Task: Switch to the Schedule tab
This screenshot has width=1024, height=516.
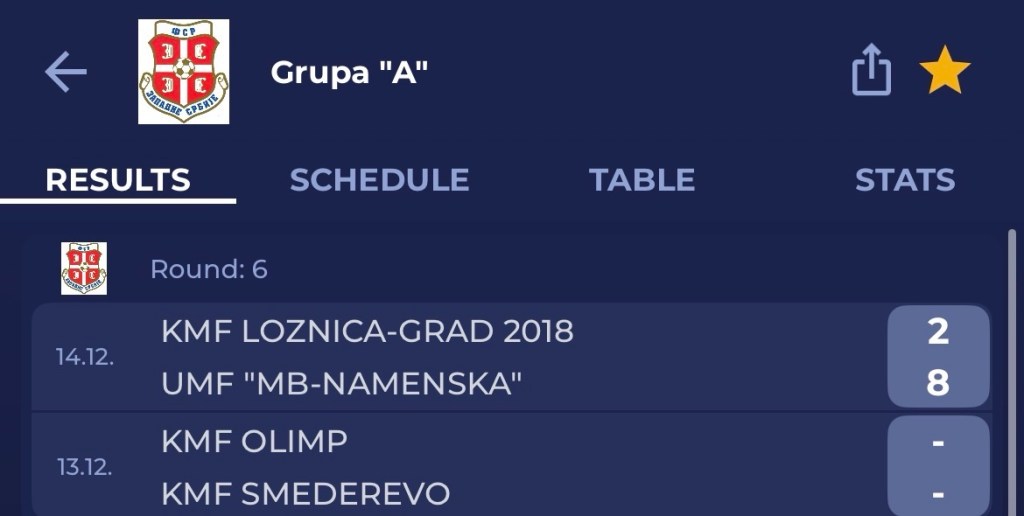Action: [x=379, y=180]
